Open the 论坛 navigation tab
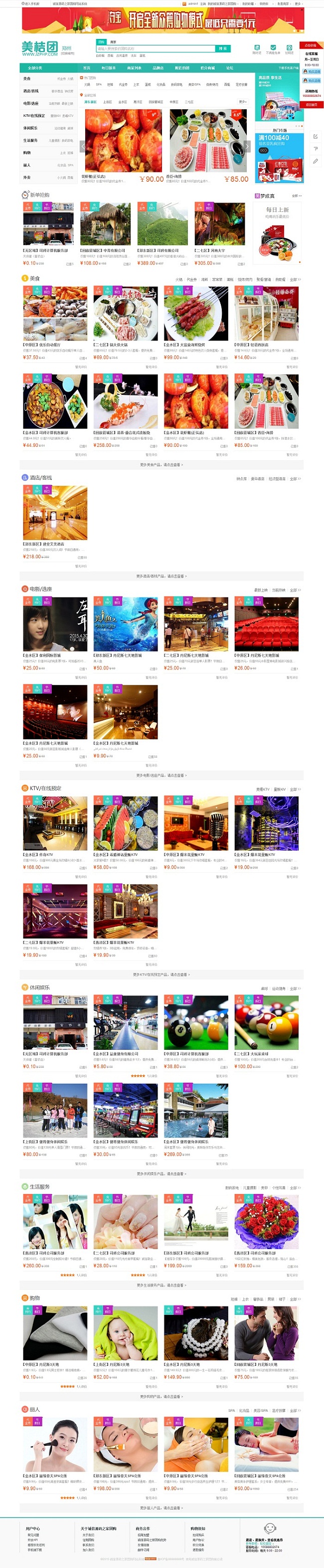Screen dimensions: 324x1568 tap(229, 68)
